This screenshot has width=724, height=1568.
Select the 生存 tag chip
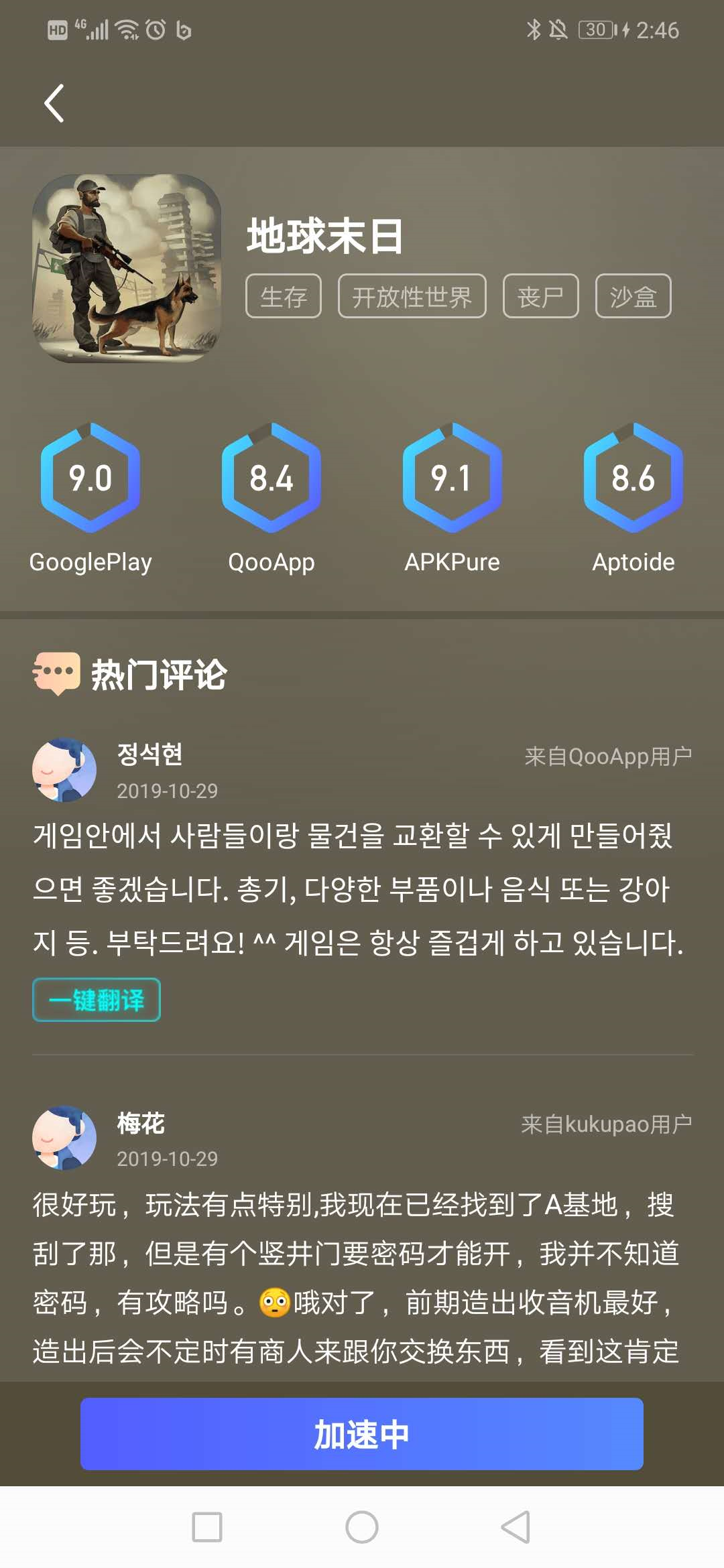(283, 296)
